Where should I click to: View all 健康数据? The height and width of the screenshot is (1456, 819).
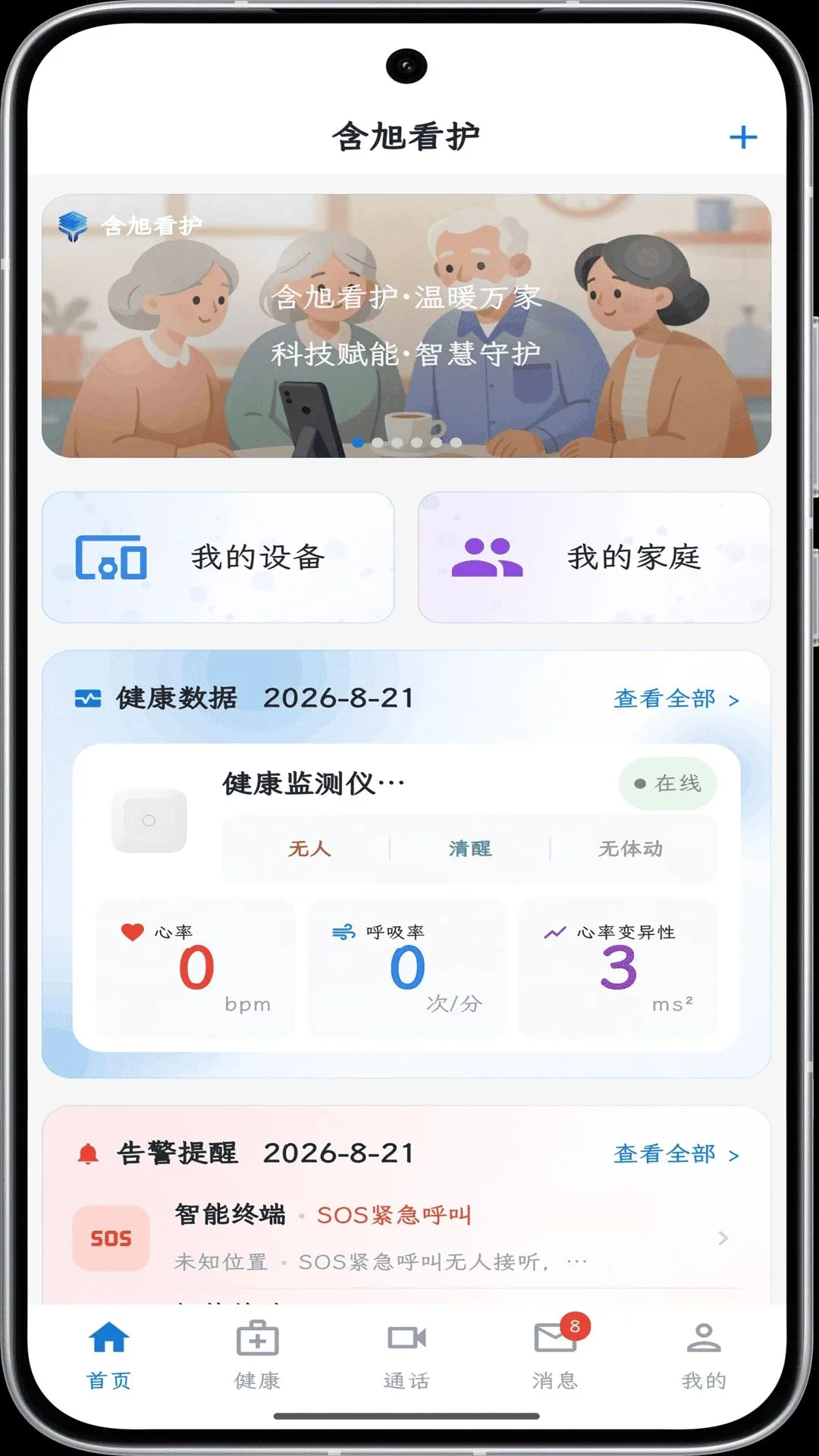(676, 698)
